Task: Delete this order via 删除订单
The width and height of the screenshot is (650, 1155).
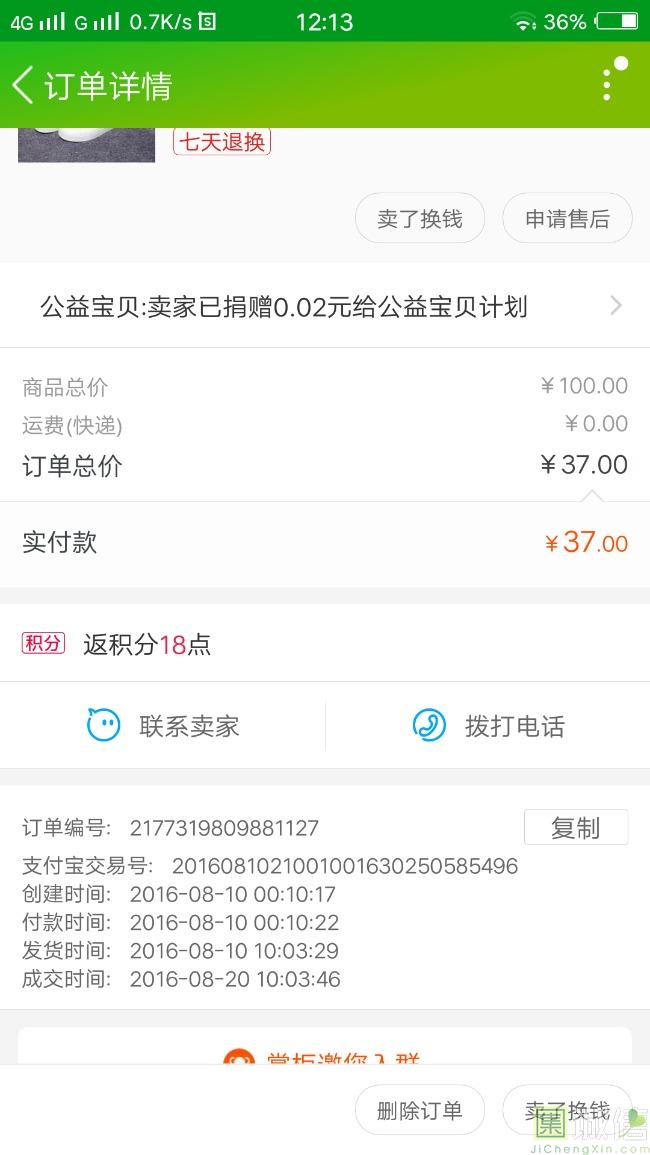Action: [420, 1110]
